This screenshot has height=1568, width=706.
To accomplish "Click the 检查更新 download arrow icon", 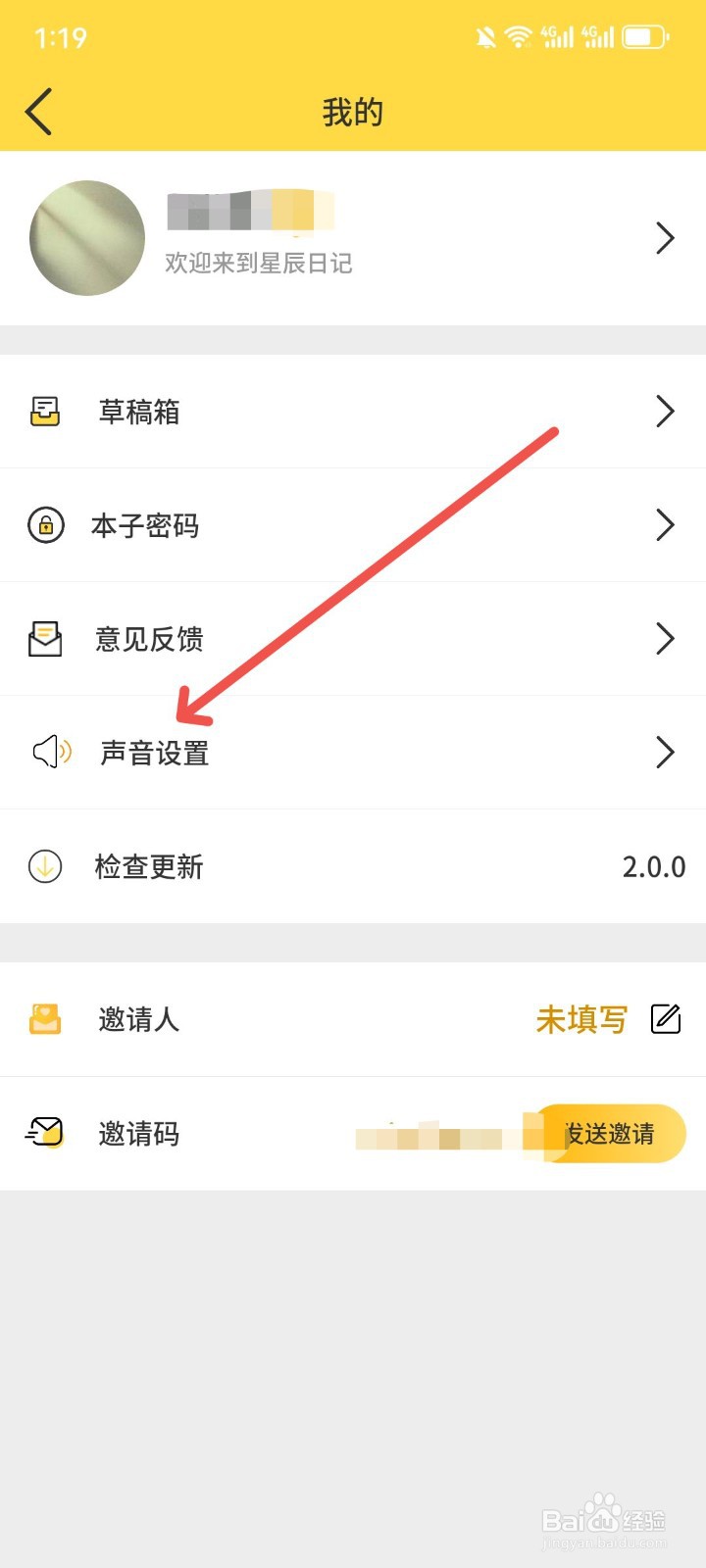I will [45, 867].
